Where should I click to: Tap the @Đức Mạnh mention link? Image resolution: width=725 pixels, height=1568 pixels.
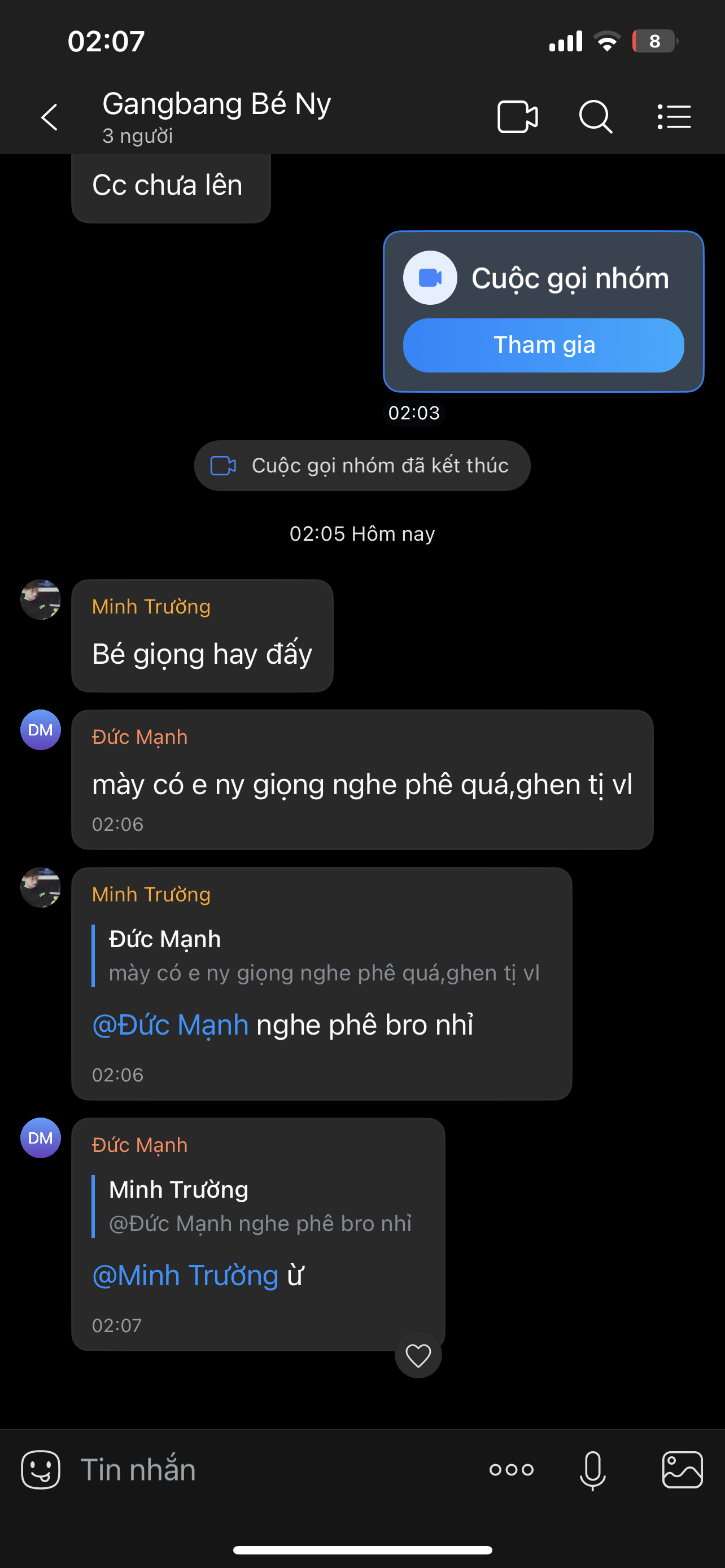tap(171, 1025)
